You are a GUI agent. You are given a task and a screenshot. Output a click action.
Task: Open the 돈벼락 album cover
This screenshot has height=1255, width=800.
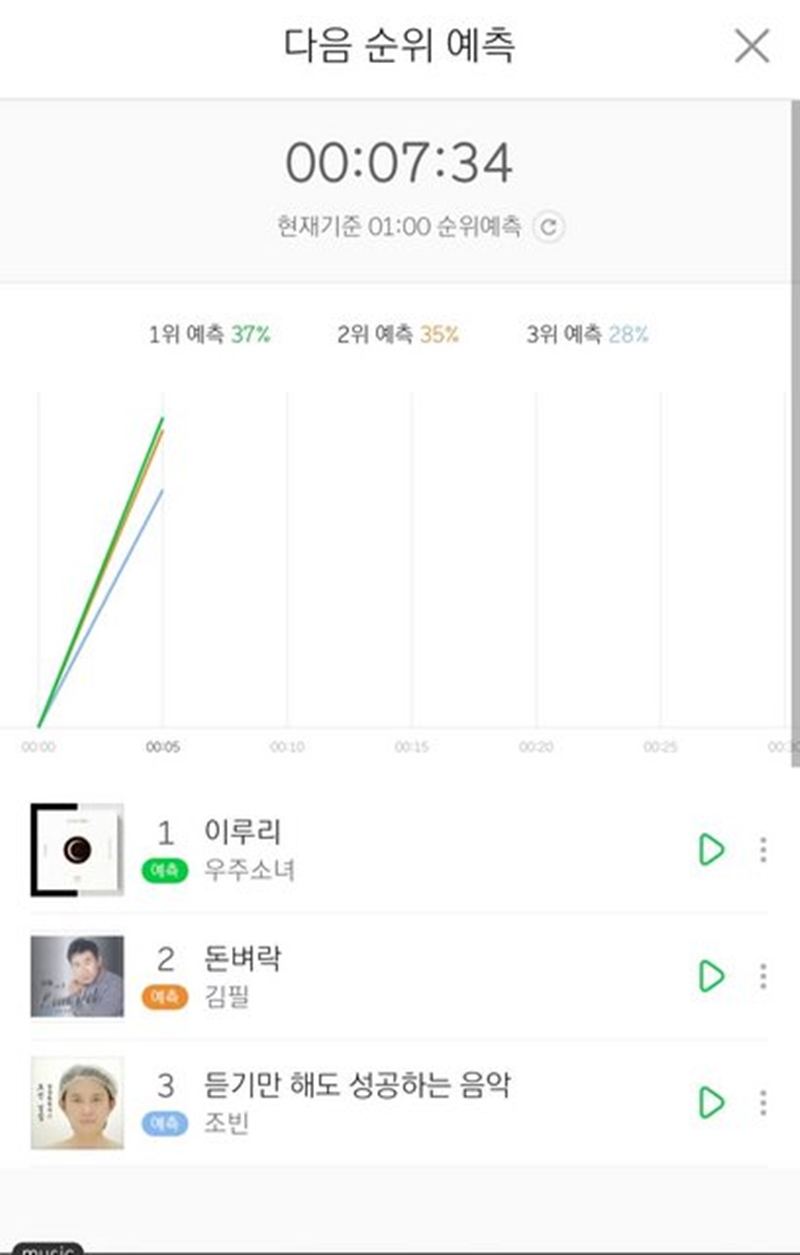[x=77, y=976]
